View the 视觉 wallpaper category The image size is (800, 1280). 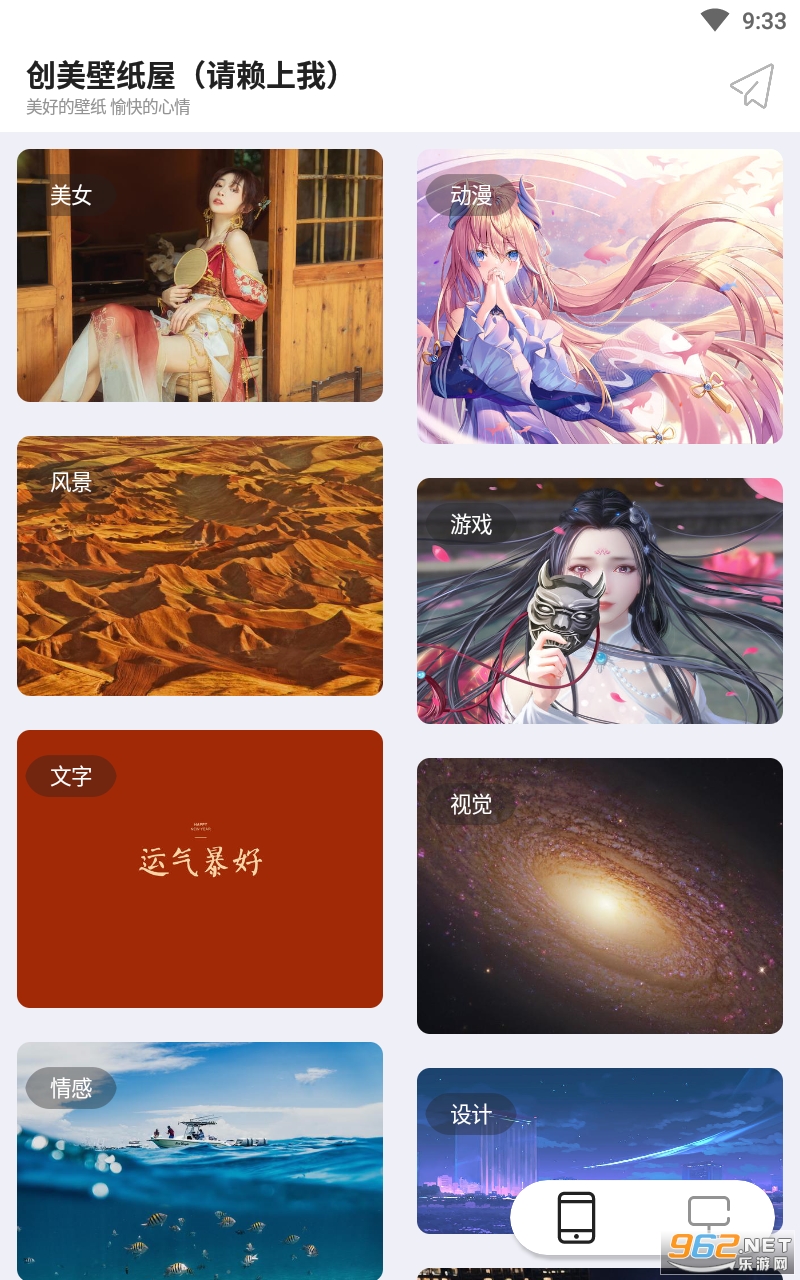[x=600, y=895]
